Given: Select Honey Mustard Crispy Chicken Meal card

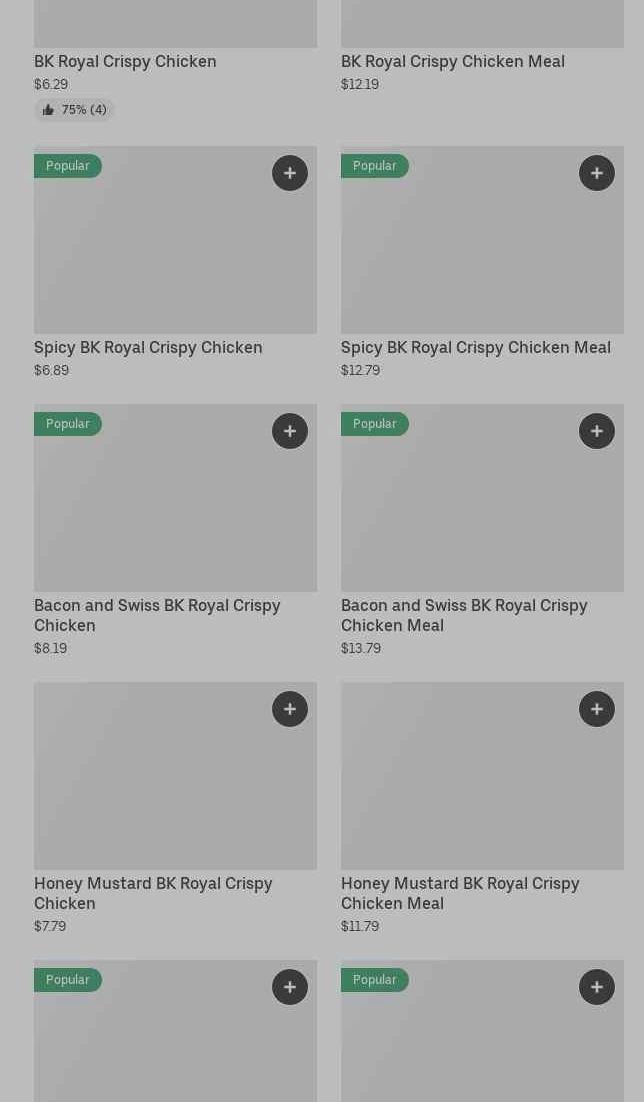Looking at the screenshot, I should [x=460, y=892].
